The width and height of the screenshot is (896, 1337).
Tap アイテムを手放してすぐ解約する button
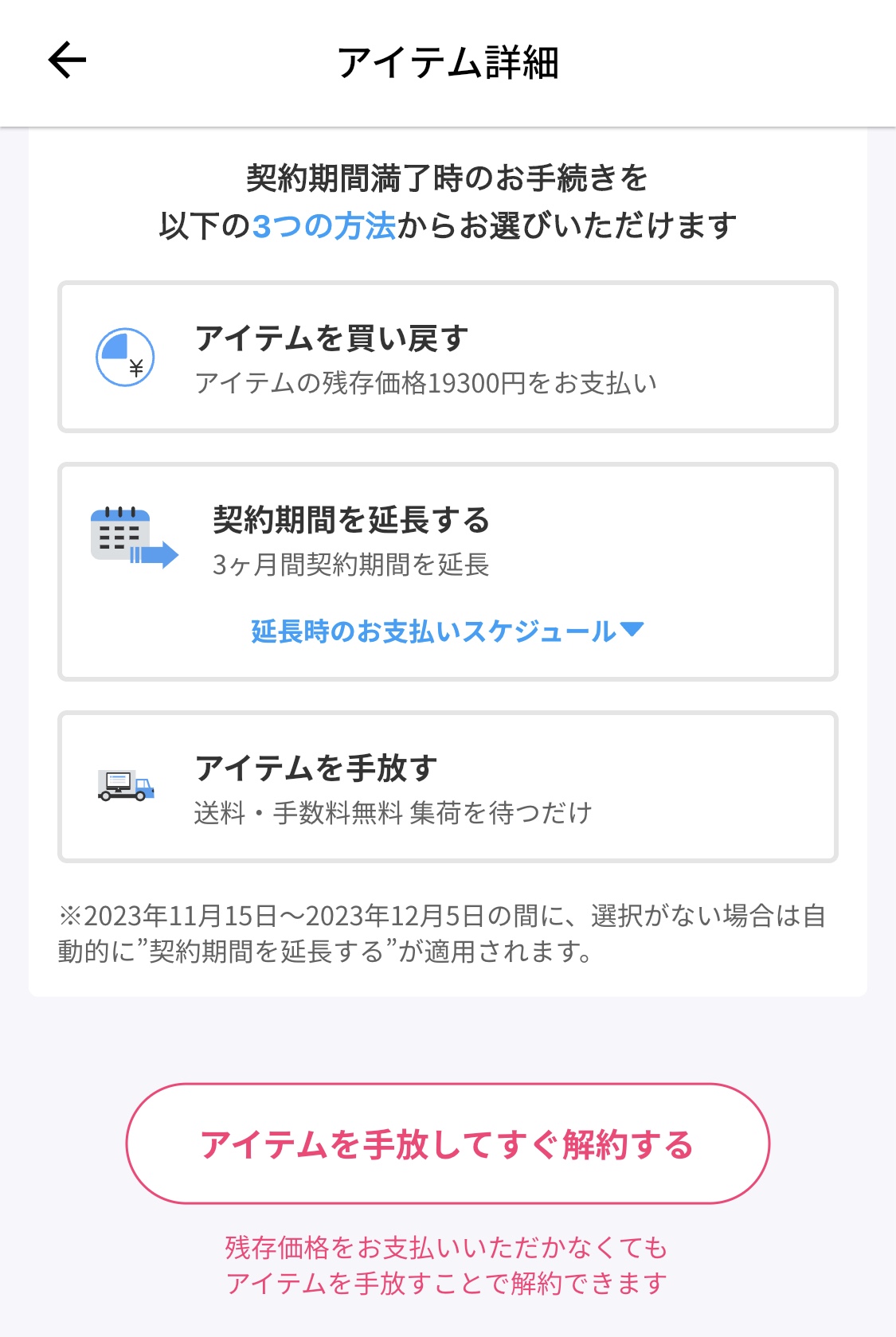448,1143
